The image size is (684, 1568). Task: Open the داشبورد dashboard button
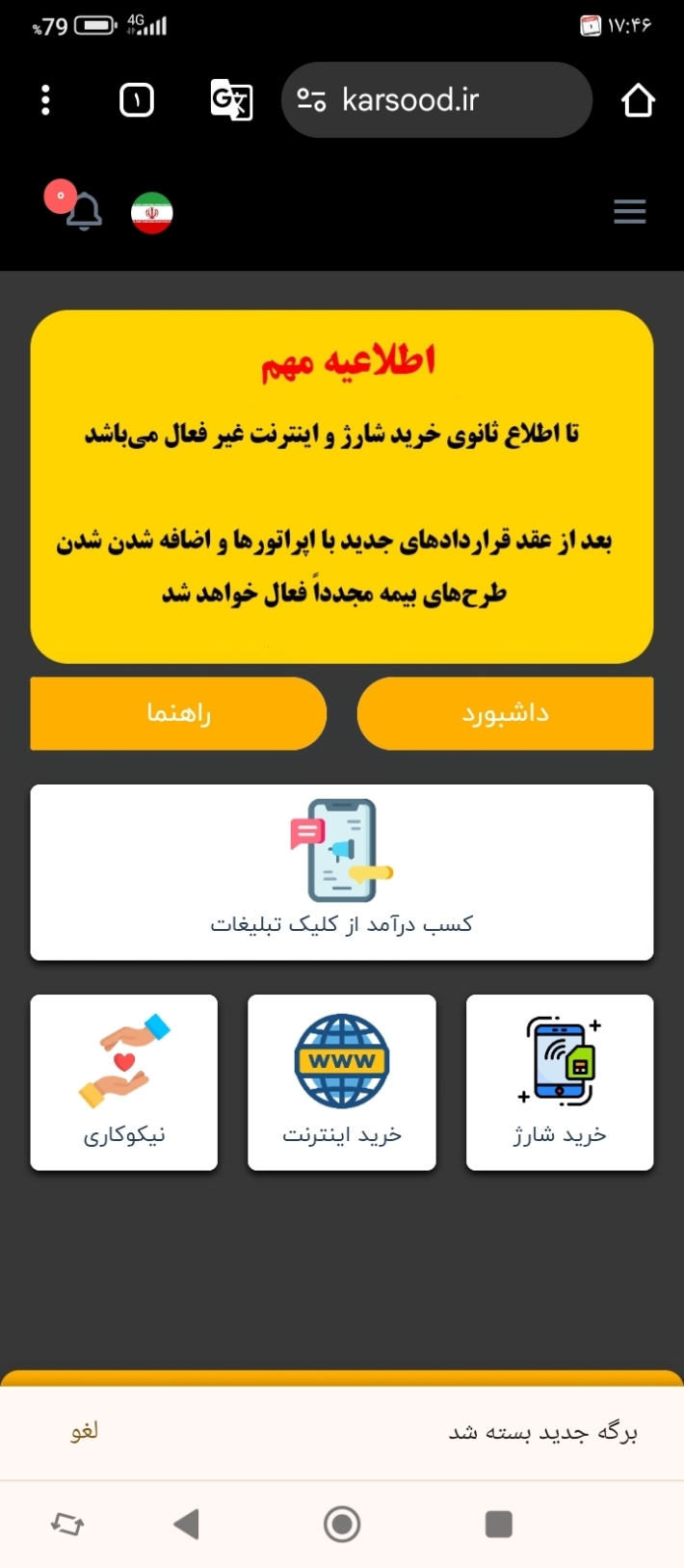point(506,713)
